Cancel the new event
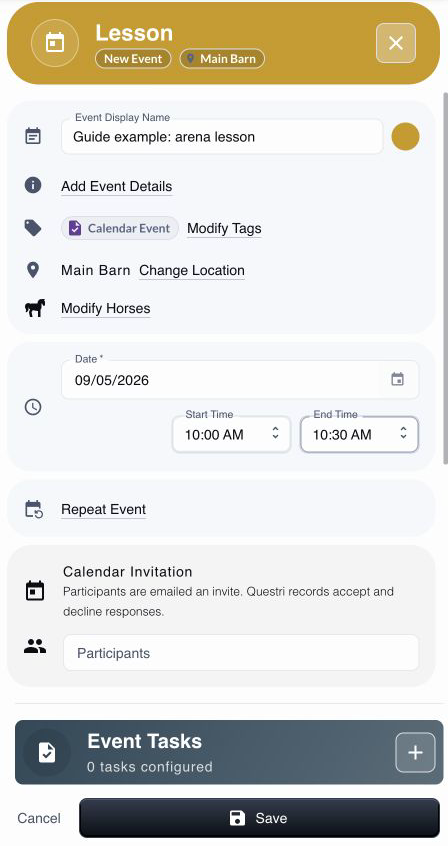This screenshot has height=846, width=448. [x=39, y=818]
